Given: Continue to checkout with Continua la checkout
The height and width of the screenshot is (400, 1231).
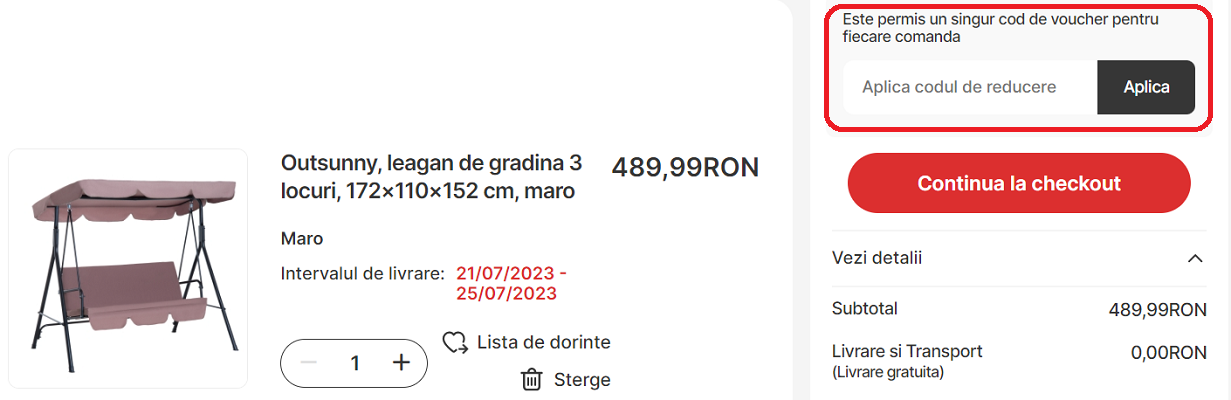Looking at the screenshot, I should pyautogui.click(x=1018, y=184).
